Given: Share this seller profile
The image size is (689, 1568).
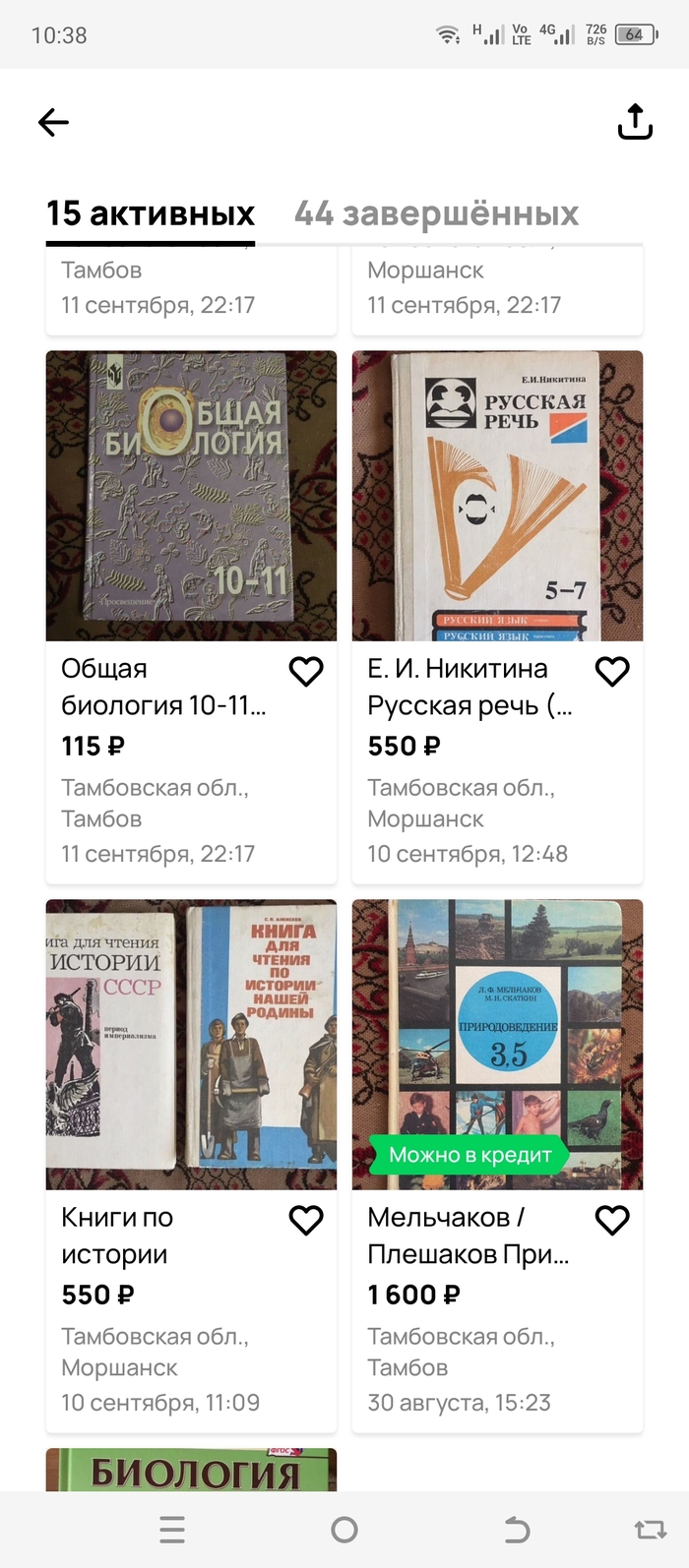Looking at the screenshot, I should 635,122.
